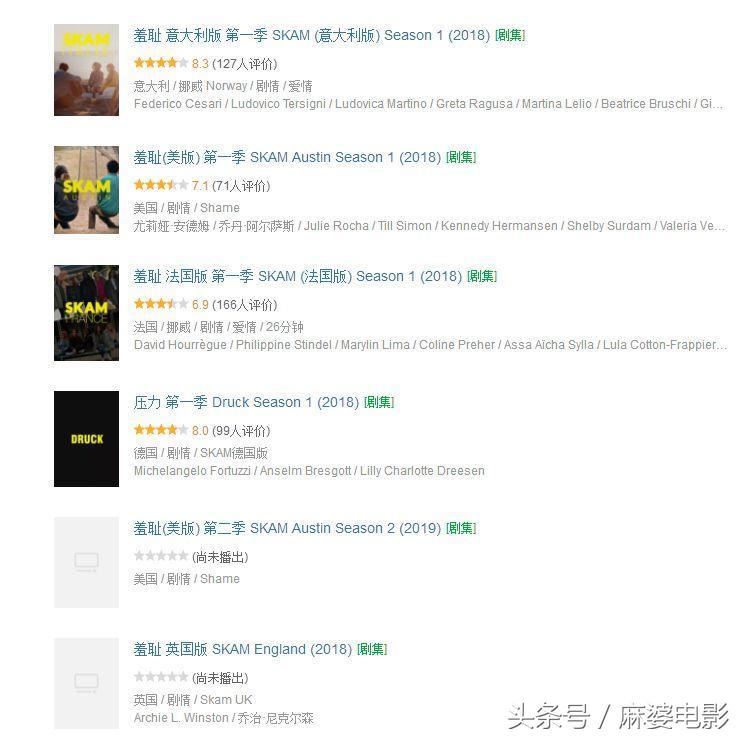The height and width of the screenshot is (740, 746).
Task: Open the SKAM 意大利版 Season 1 title link
Action: coord(312,35)
